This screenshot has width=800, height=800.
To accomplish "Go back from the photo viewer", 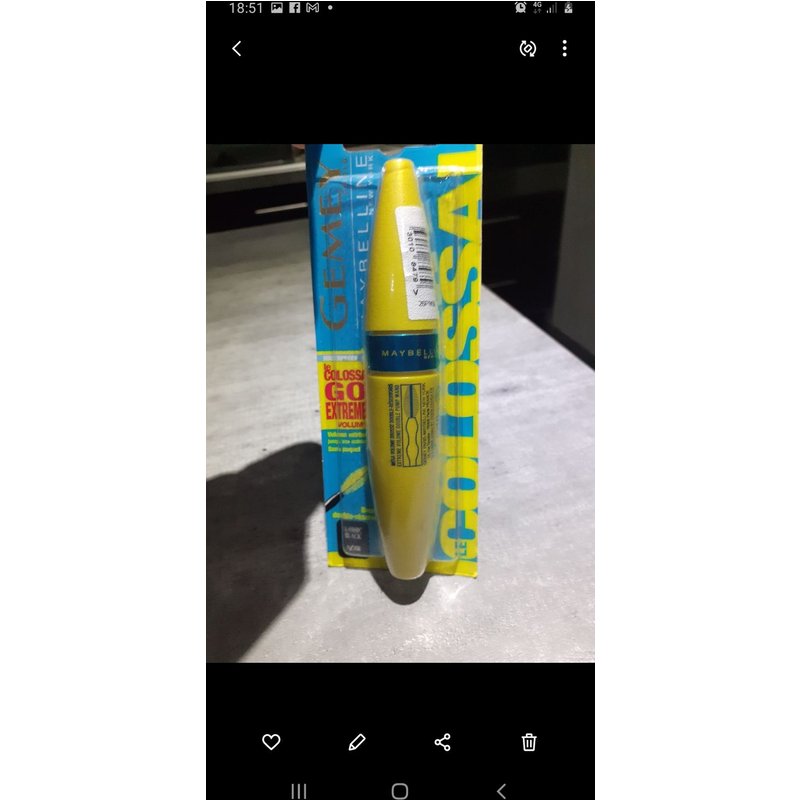I will click(x=237, y=48).
